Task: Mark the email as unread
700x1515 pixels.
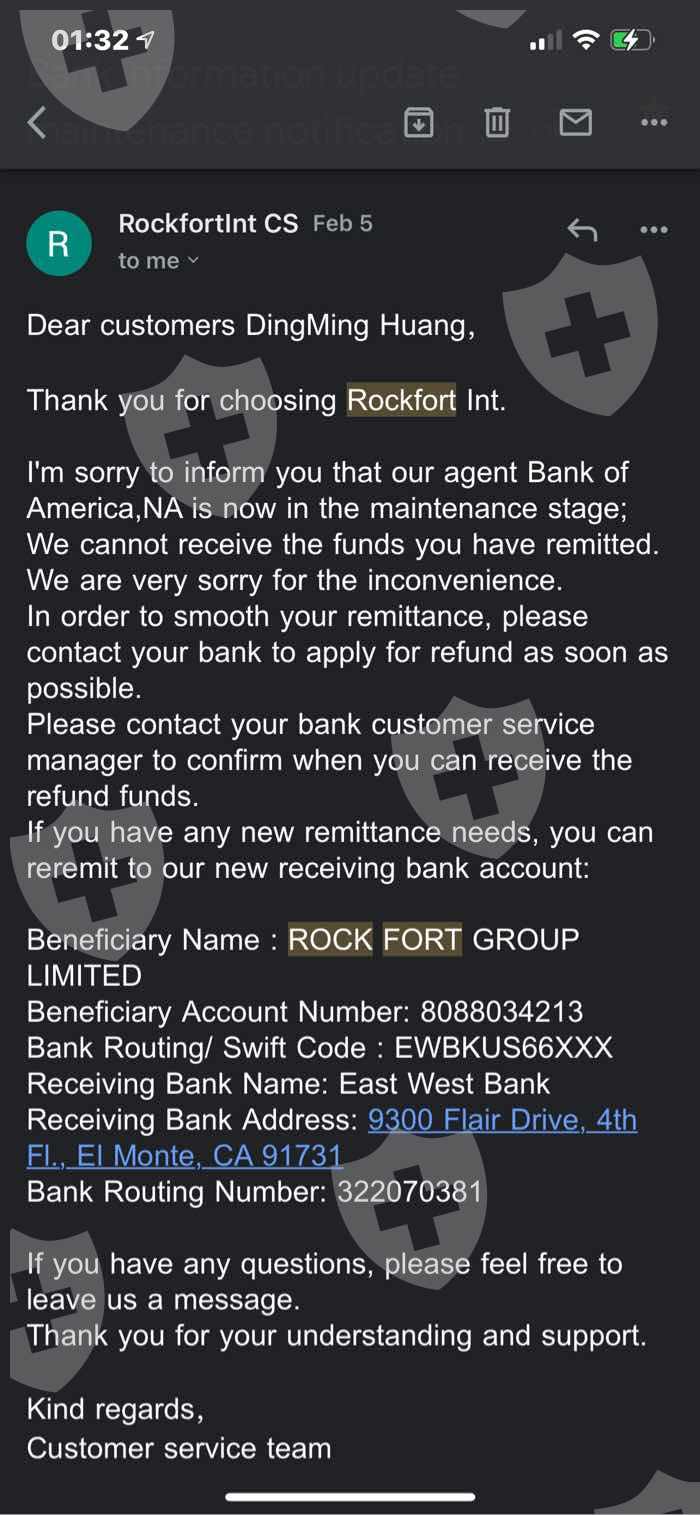Action: (x=575, y=123)
